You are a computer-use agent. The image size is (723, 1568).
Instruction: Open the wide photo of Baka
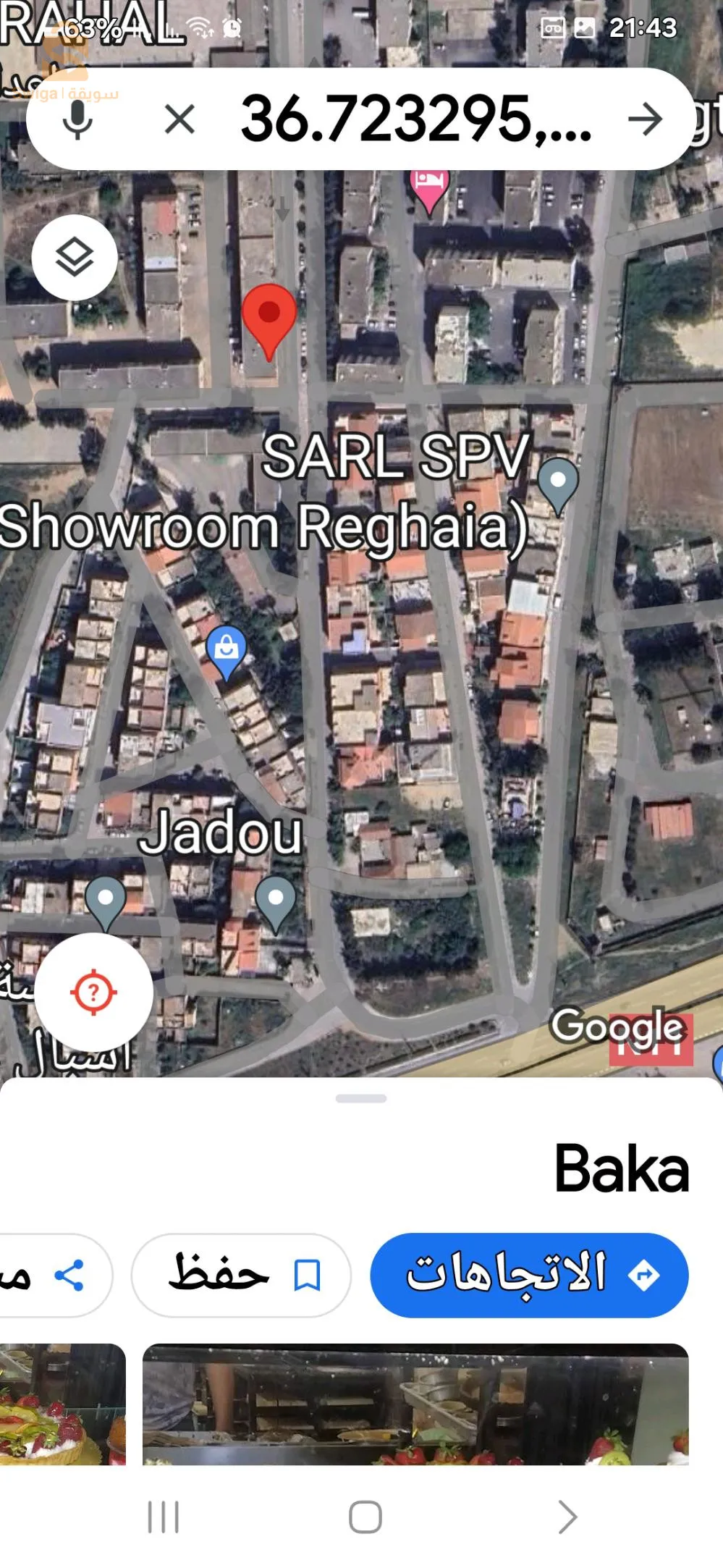point(415,1404)
